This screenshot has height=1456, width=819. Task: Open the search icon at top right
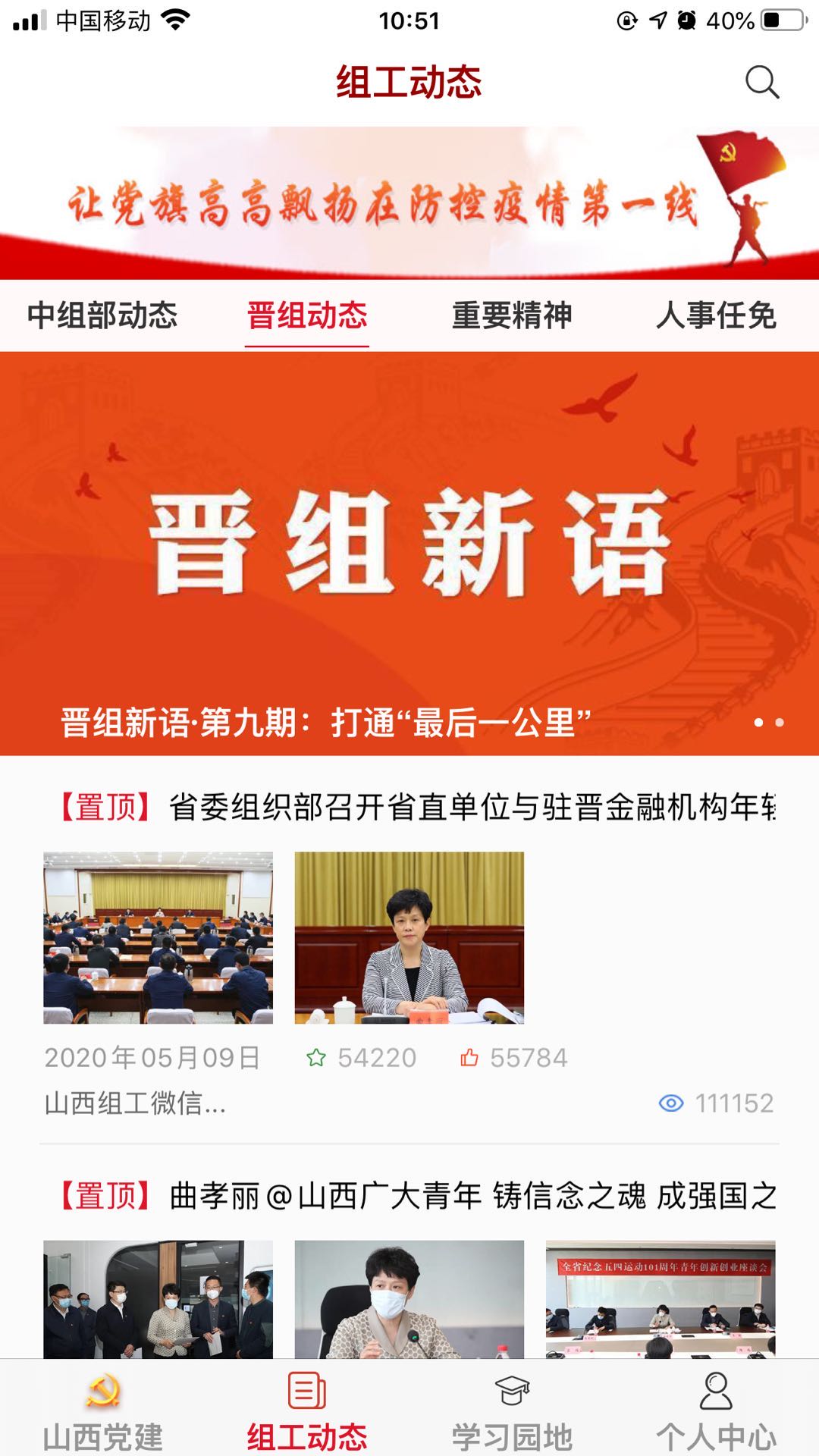(x=761, y=83)
